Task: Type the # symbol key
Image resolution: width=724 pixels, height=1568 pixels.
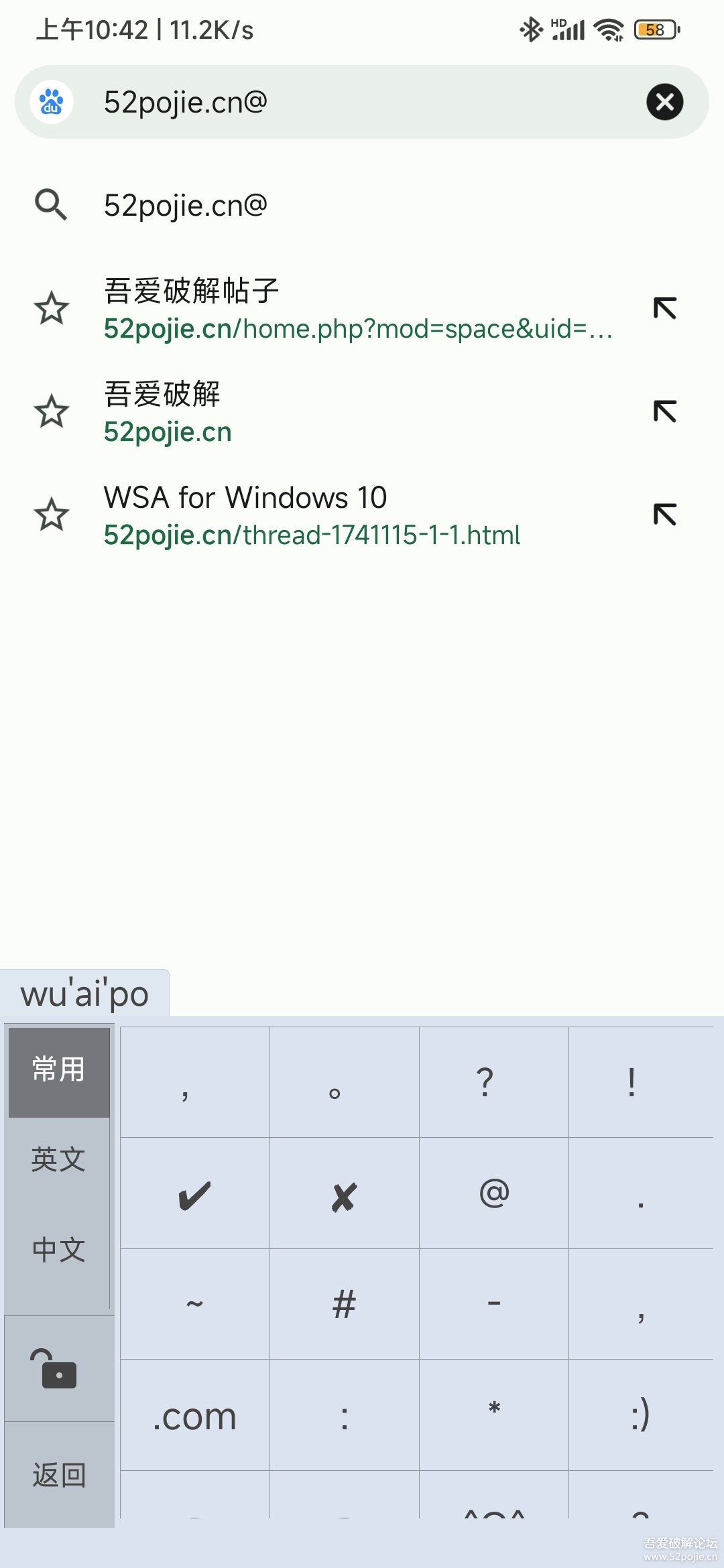Action: (x=344, y=1304)
